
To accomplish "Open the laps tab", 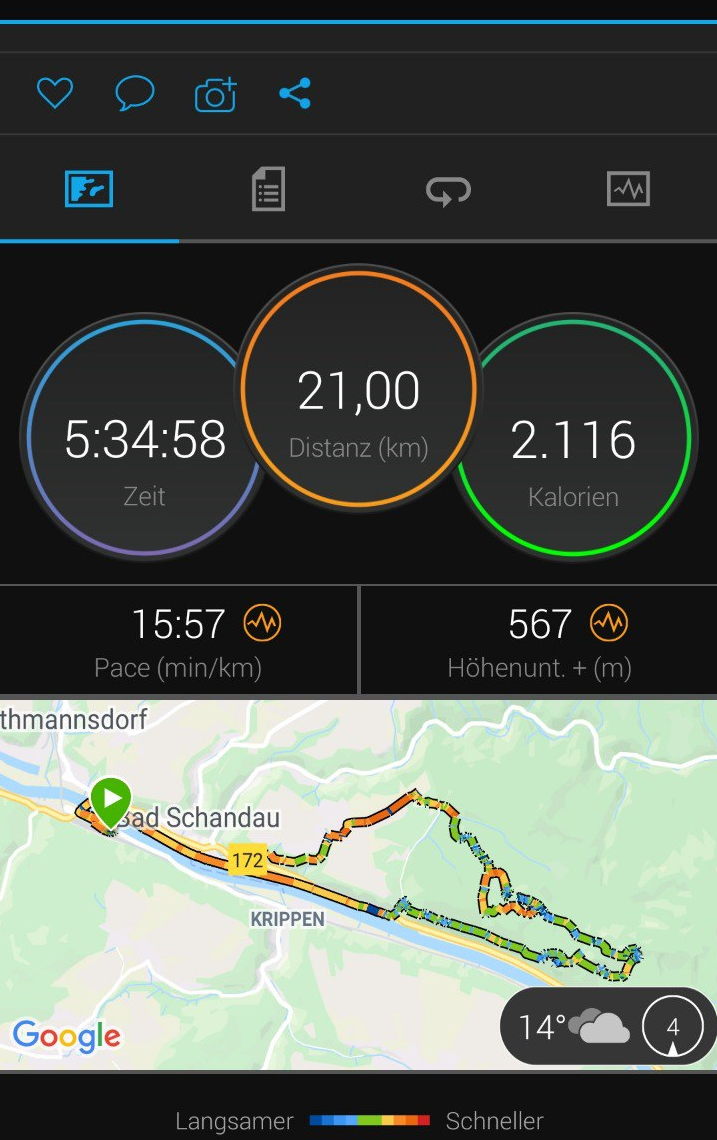I will point(448,189).
